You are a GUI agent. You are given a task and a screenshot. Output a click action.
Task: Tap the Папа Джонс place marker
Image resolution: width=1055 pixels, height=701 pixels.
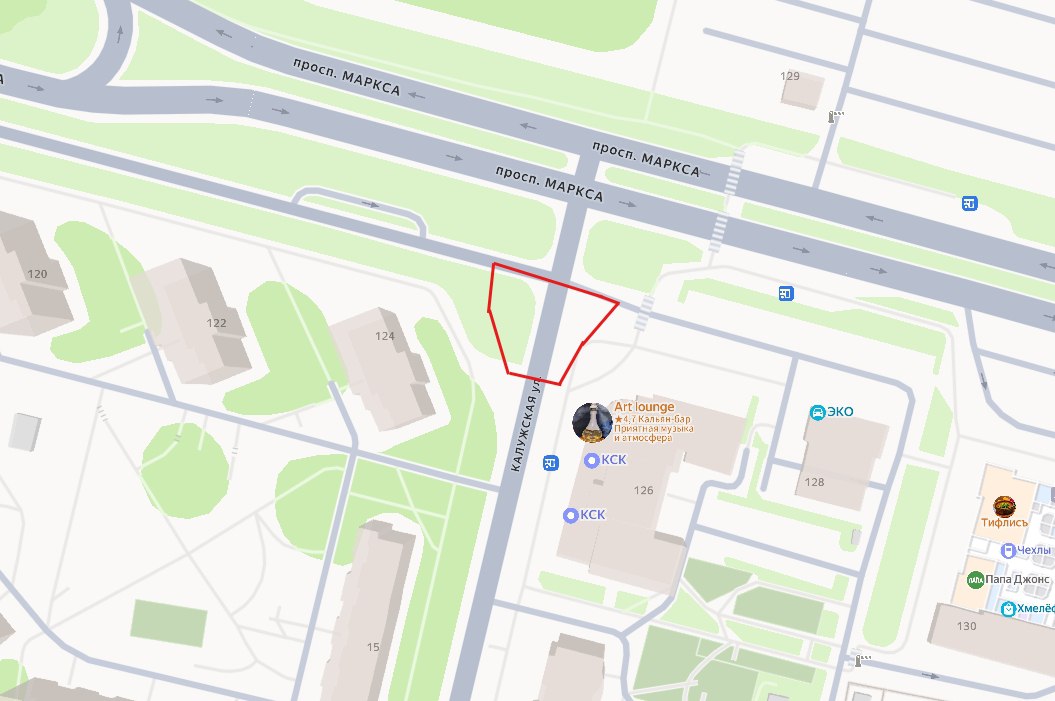[975, 579]
